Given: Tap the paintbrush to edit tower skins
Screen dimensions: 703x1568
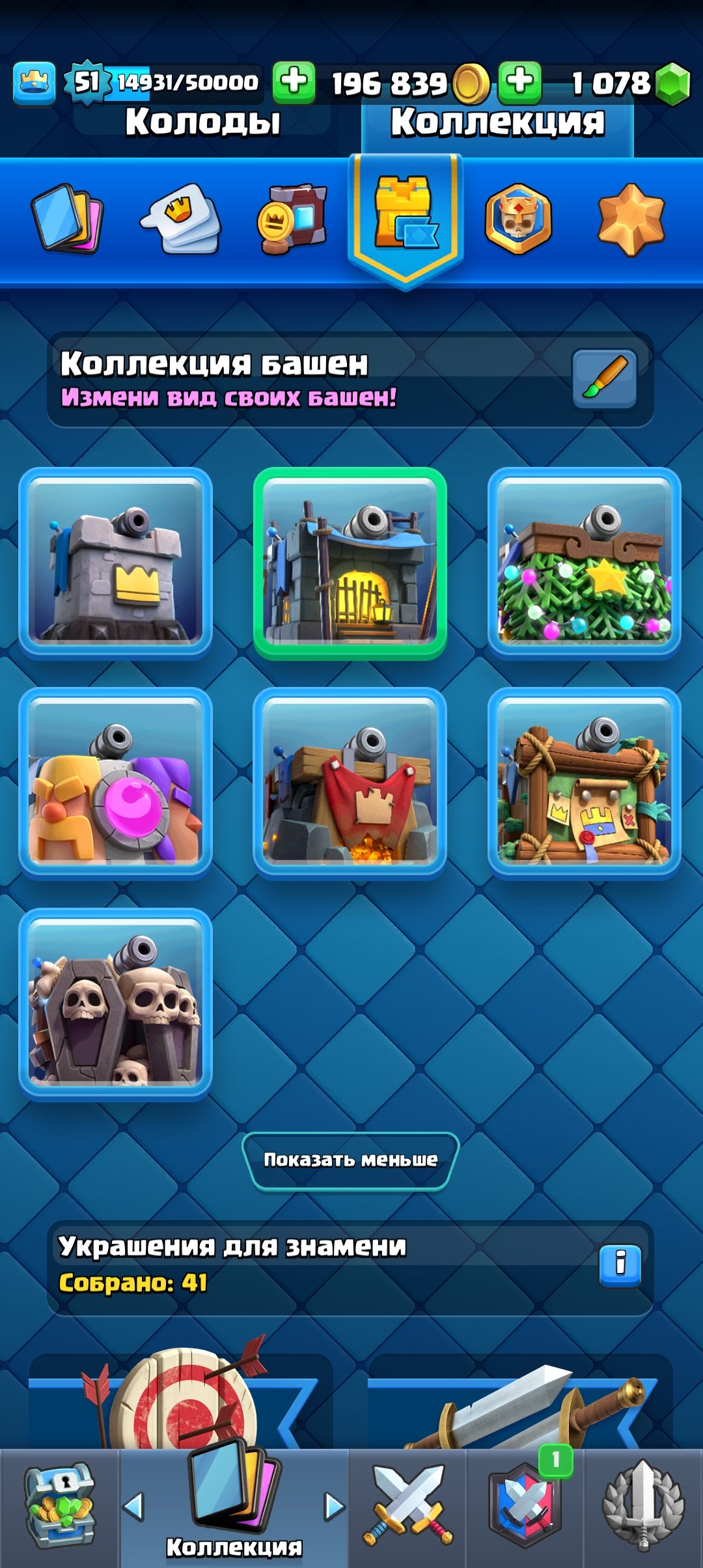Looking at the screenshot, I should click(604, 379).
